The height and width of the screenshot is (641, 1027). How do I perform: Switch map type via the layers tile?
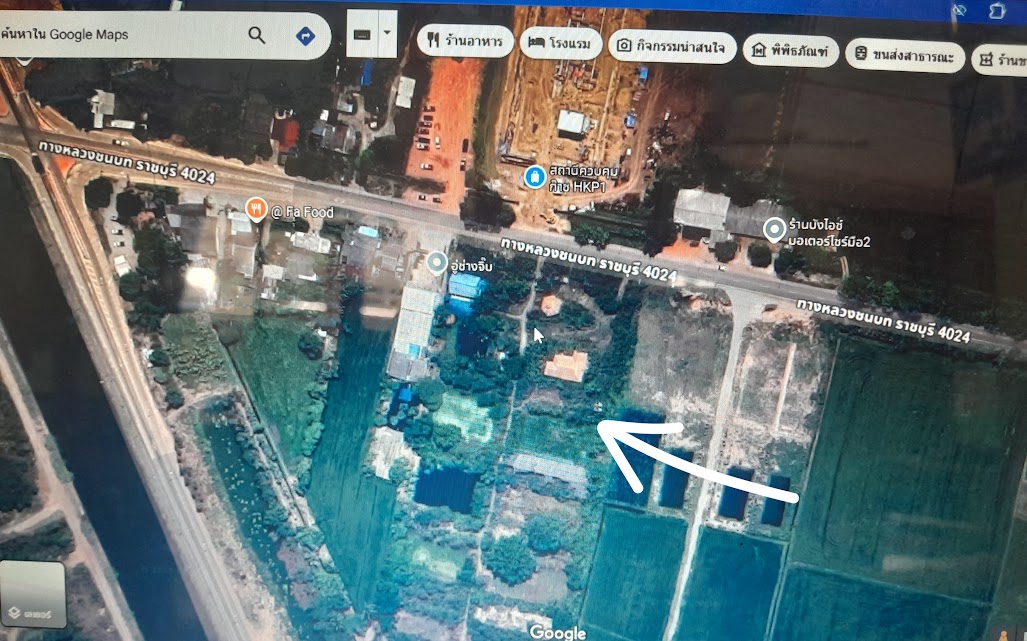coord(33,594)
